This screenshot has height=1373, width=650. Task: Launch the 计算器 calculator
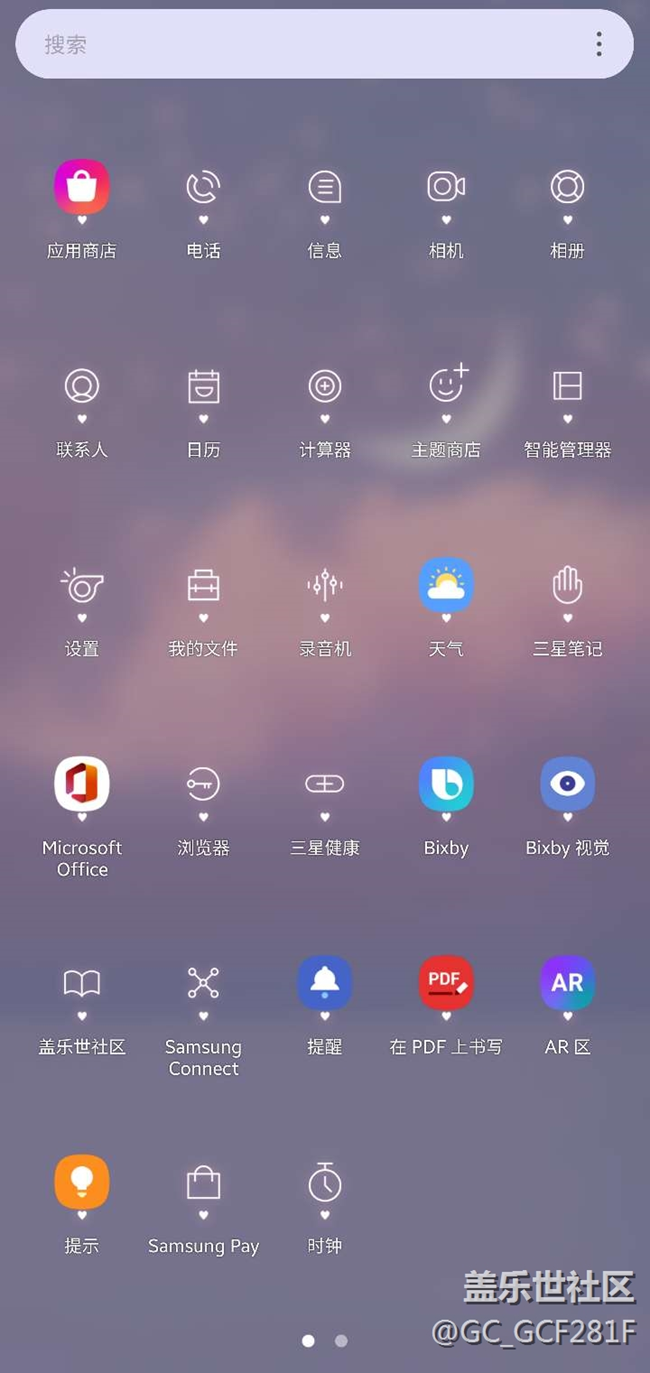[325, 387]
